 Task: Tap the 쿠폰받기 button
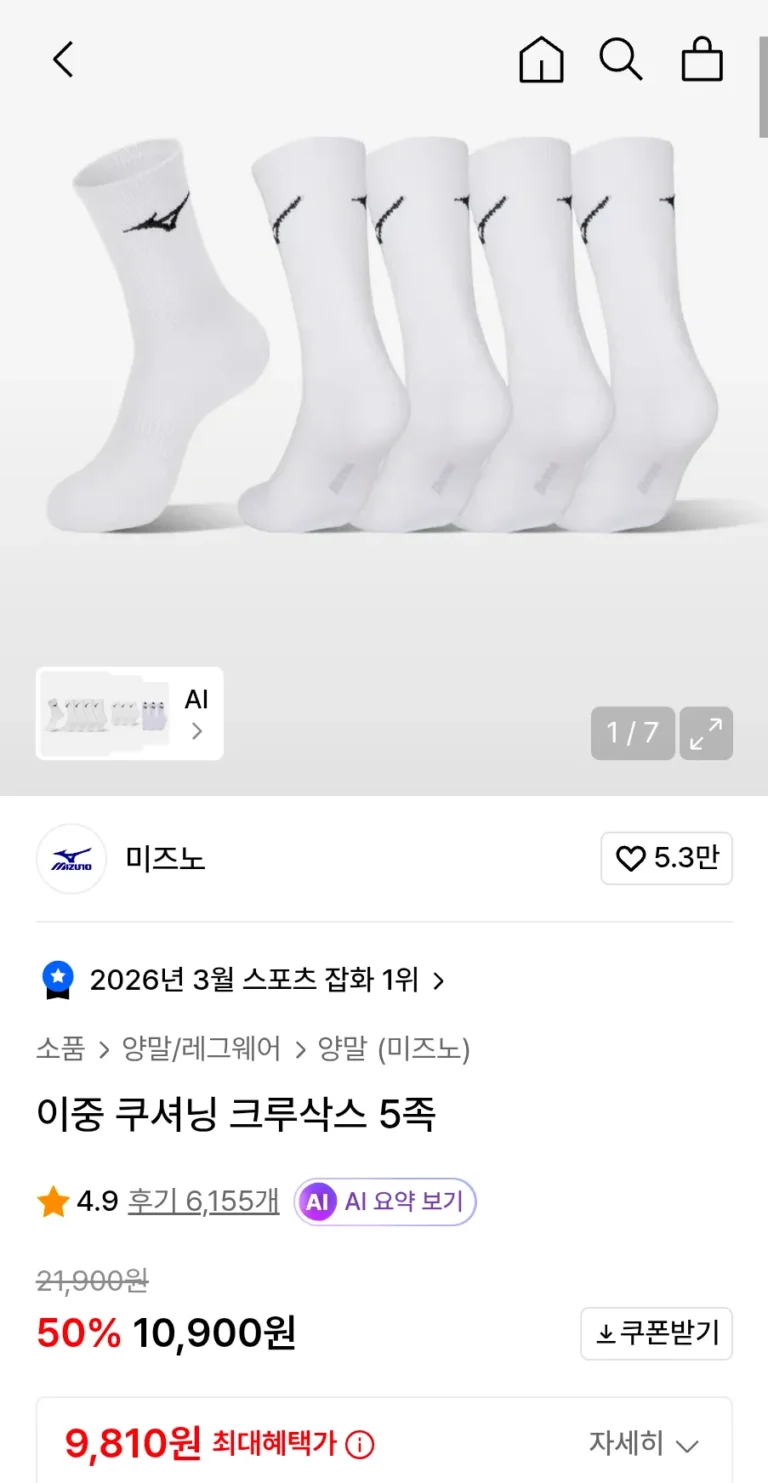pos(657,1333)
